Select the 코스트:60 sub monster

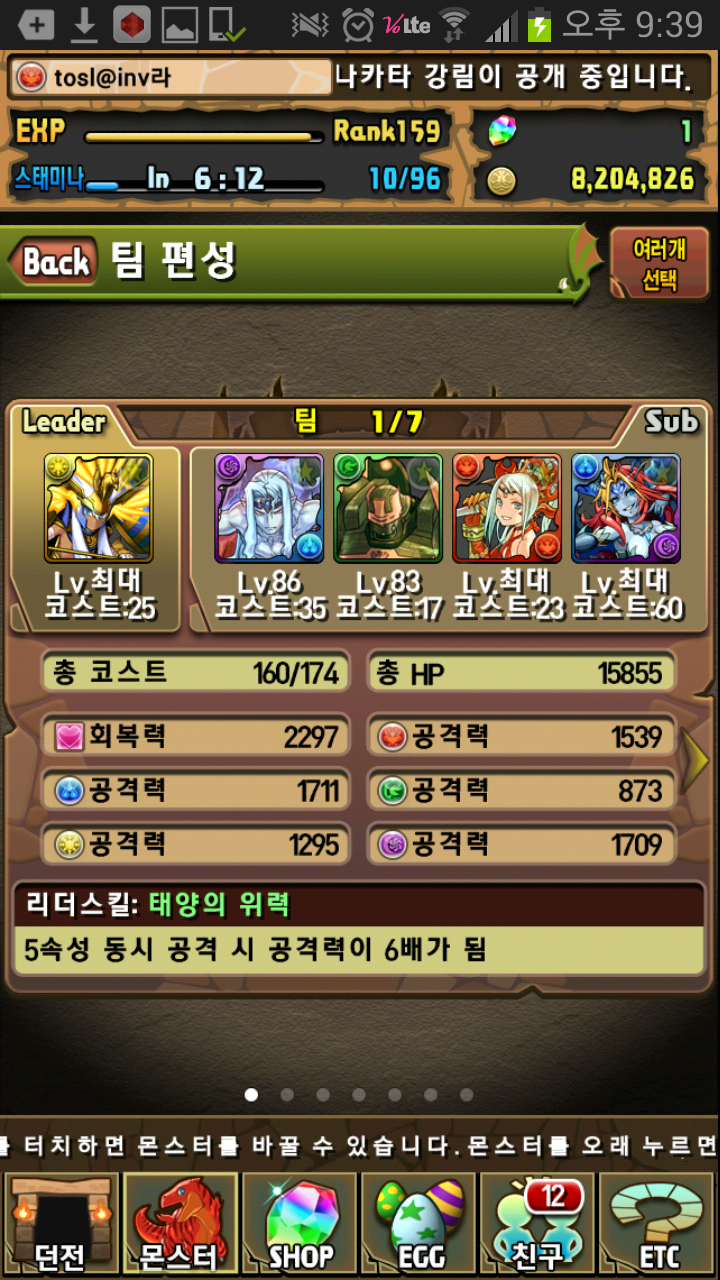click(625, 508)
